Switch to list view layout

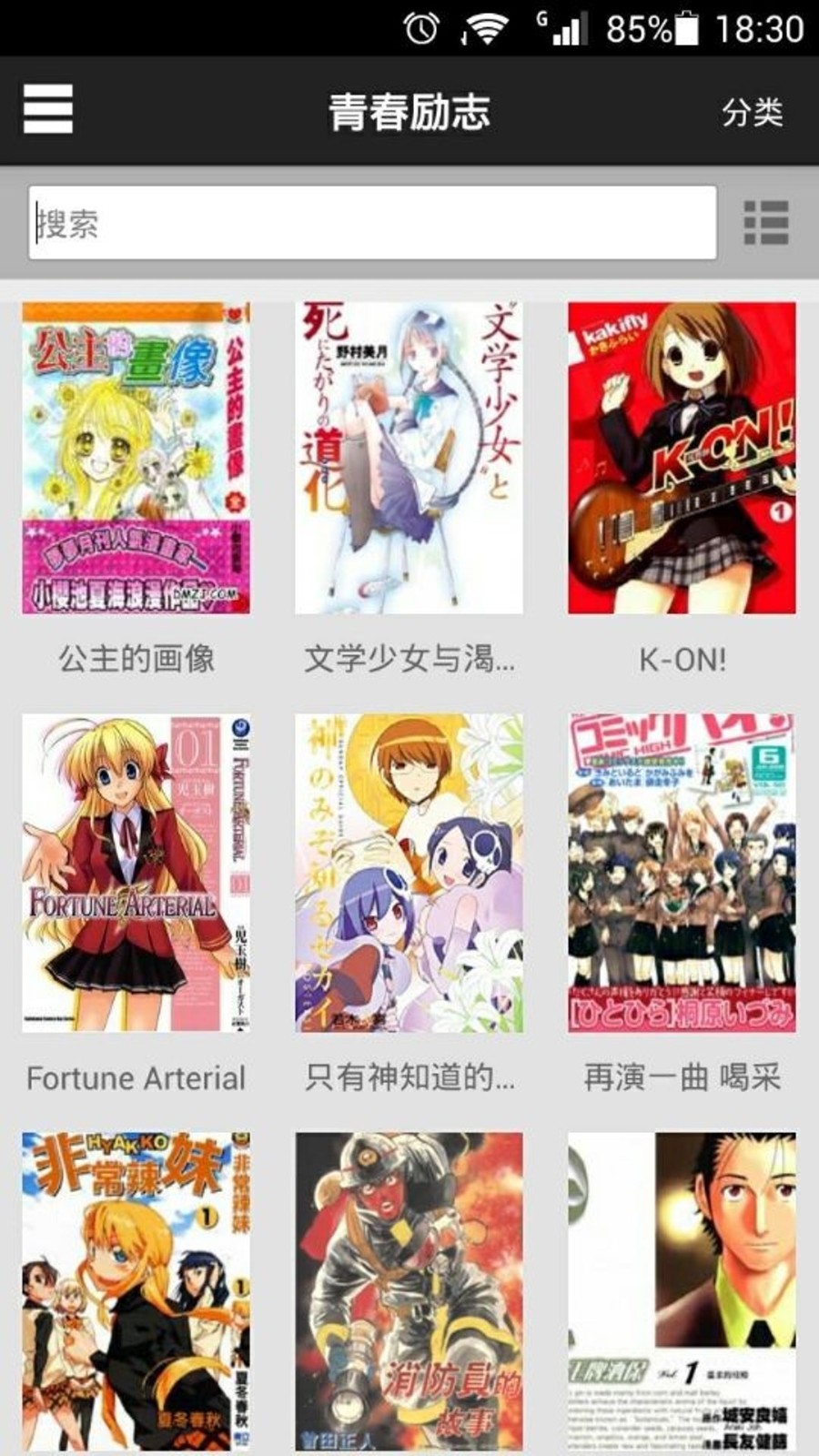(765, 223)
